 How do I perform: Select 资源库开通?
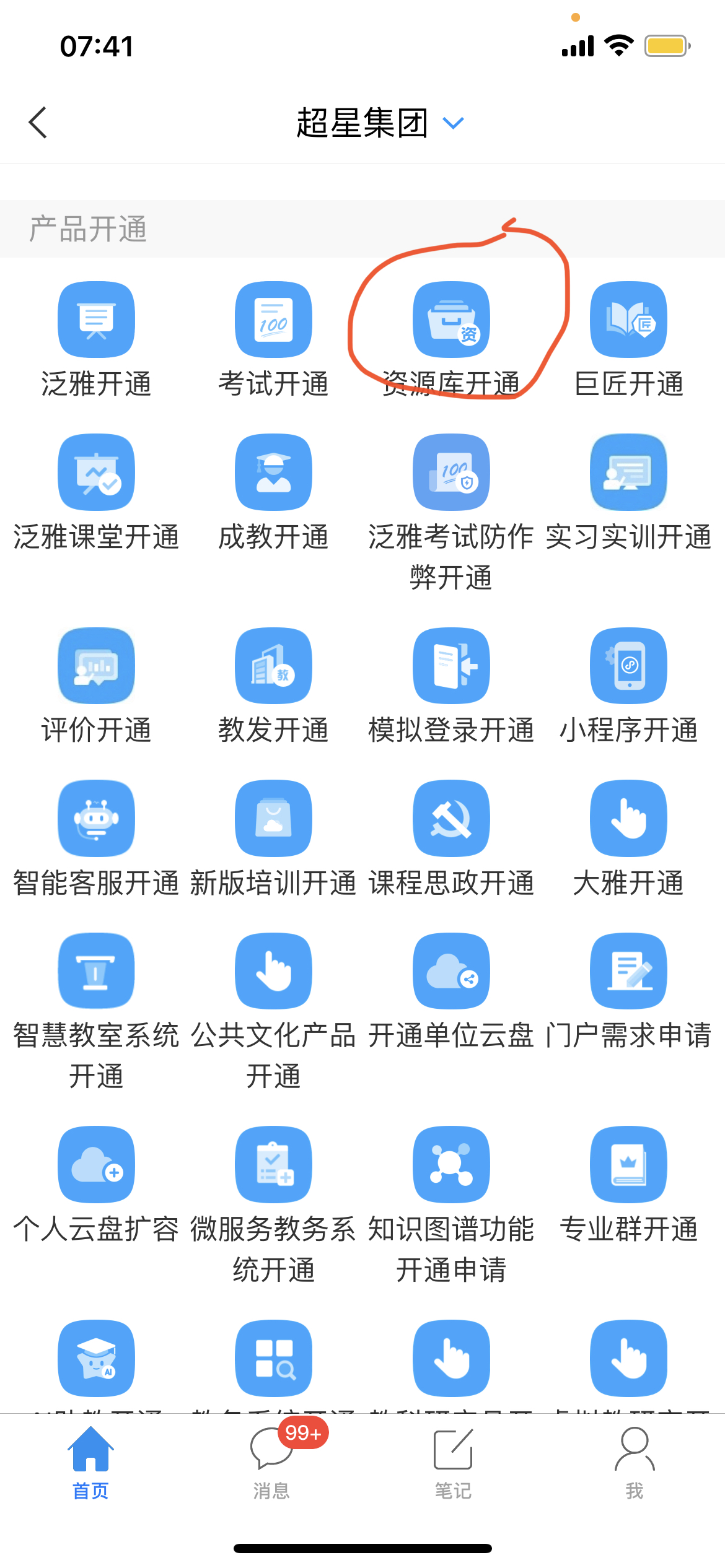(451, 320)
